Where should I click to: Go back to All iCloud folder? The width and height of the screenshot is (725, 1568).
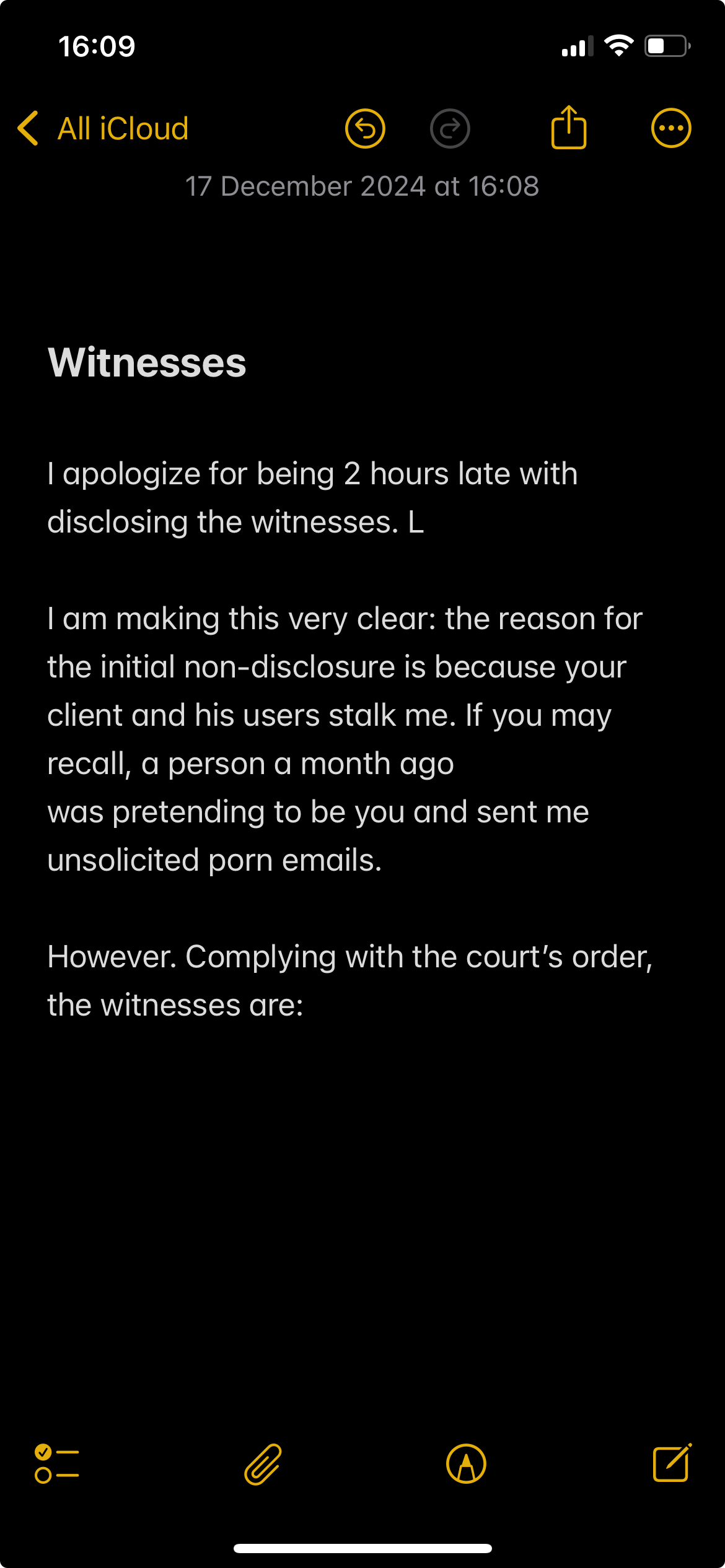click(103, 129)
